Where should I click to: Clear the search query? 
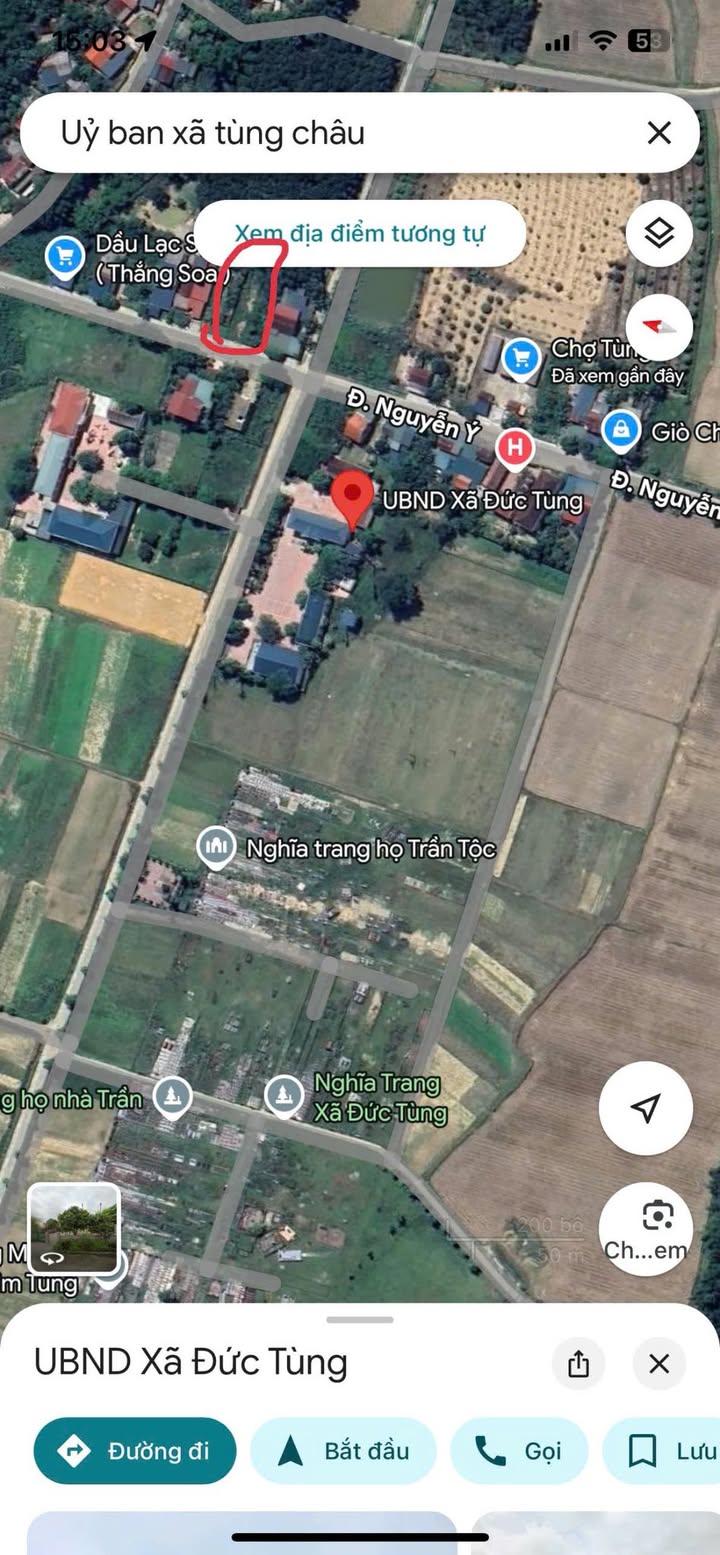pyautogui.click(x=658, y=133)
